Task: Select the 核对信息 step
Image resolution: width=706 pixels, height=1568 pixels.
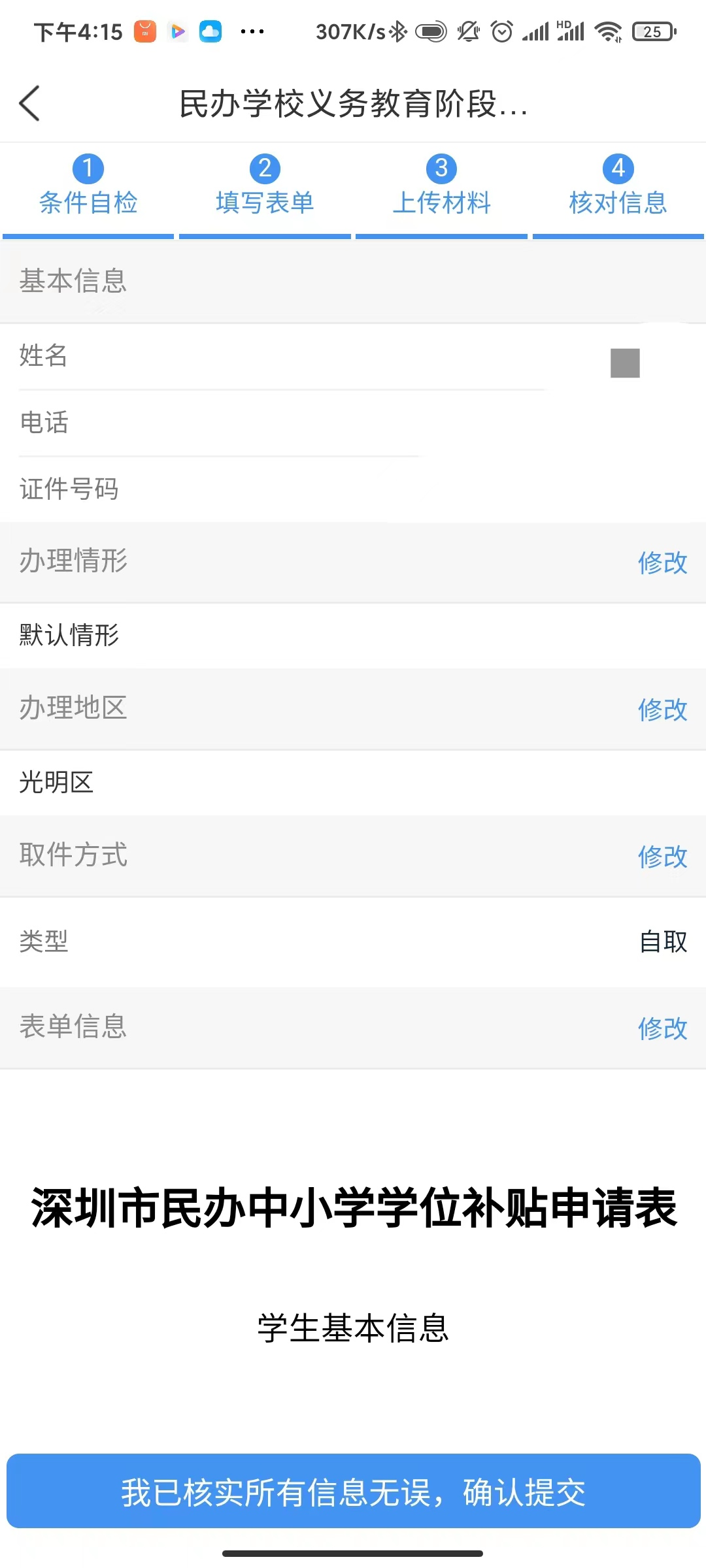Action: (618, 186)
